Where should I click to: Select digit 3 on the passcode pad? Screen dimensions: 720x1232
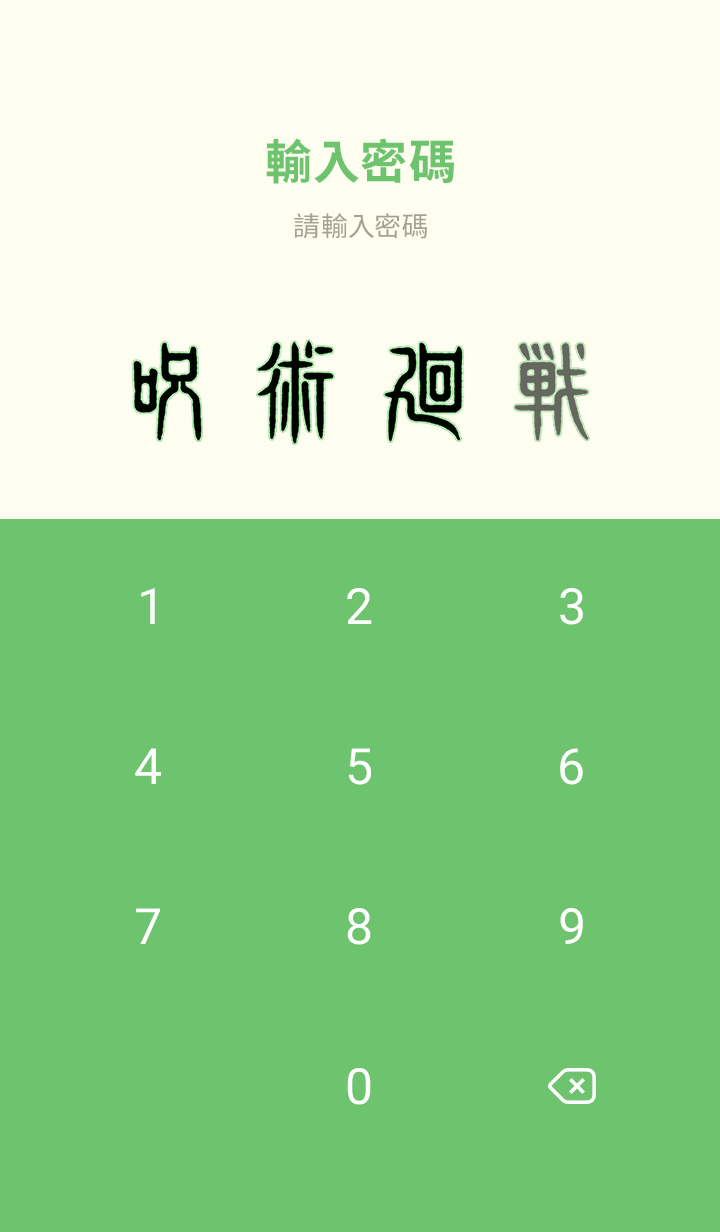click(571, 607)
